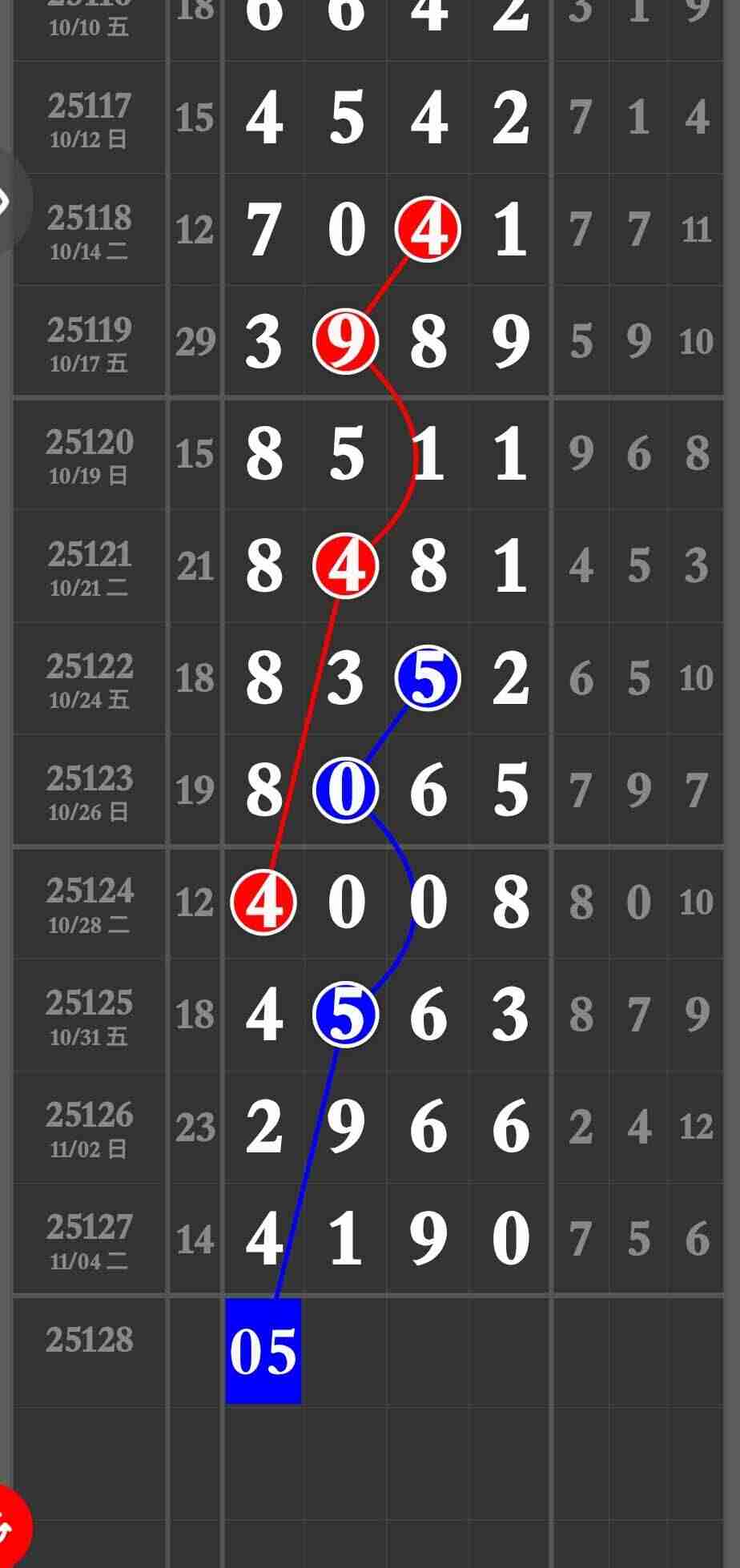The width and height of the screenshot is (740, 1568).
Task: Tap the gray floating button with diamond icon
Action: [8, 200]
